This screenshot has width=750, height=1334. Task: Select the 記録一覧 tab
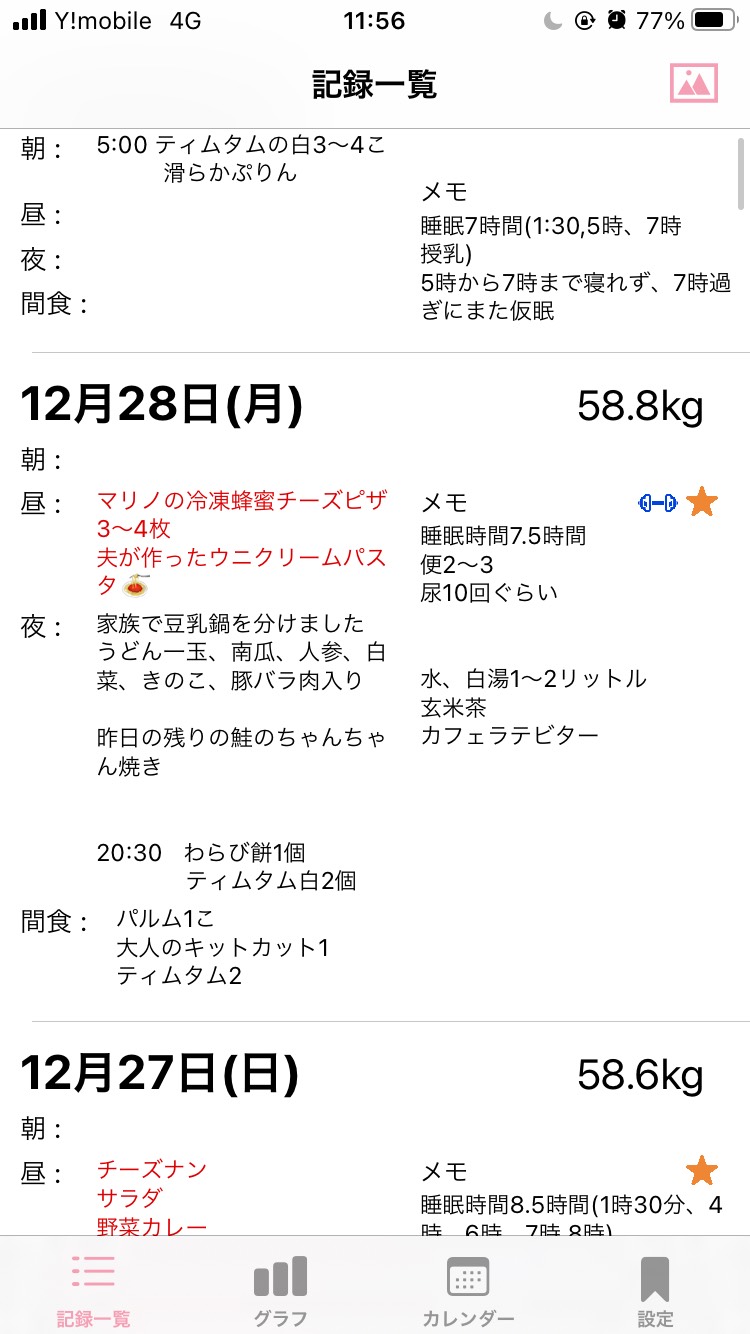point(93,1290)
